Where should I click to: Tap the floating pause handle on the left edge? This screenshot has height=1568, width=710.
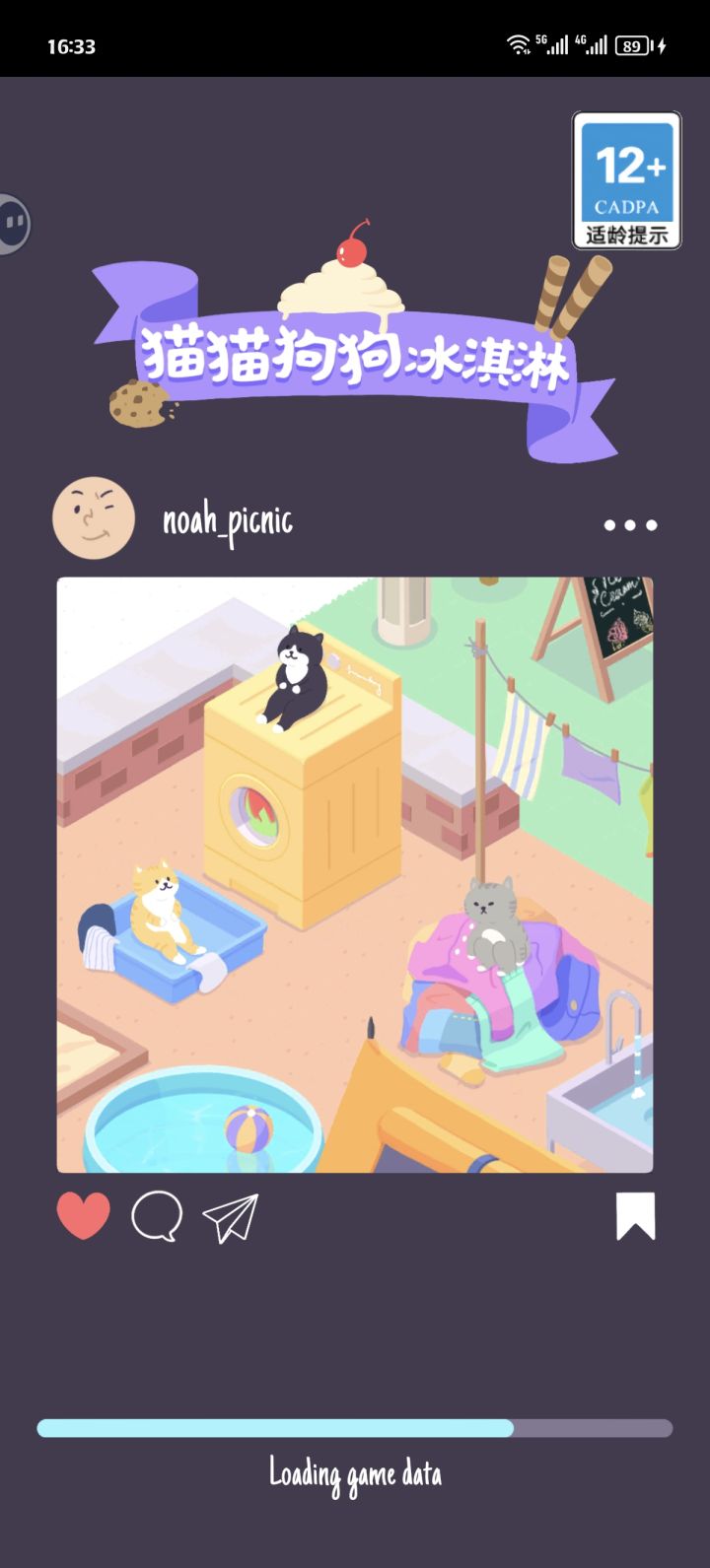pyautogui.click(x=14, y=223)
